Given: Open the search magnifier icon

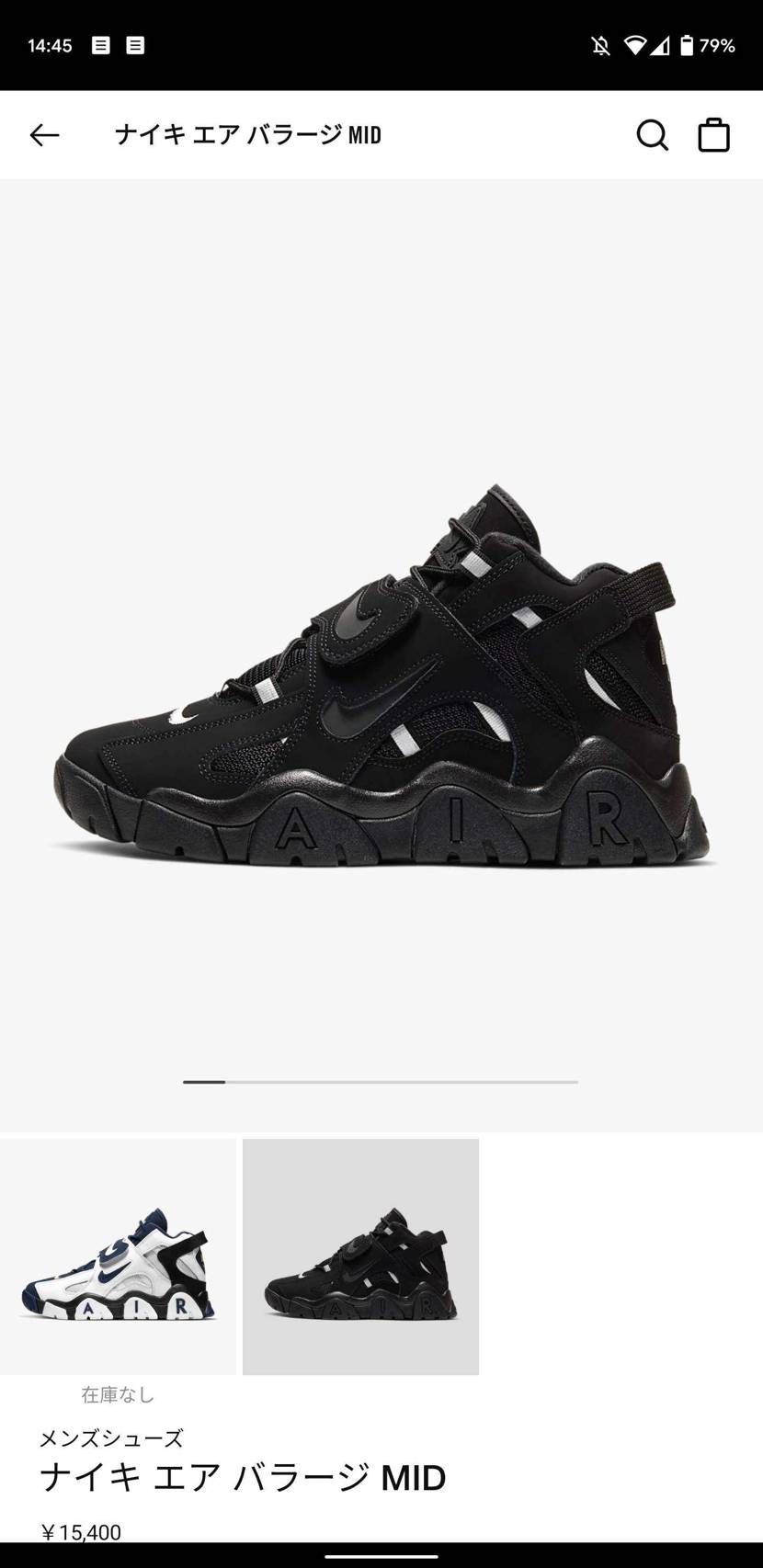Looking at the screenshot, I should click(x=652, y=135).
